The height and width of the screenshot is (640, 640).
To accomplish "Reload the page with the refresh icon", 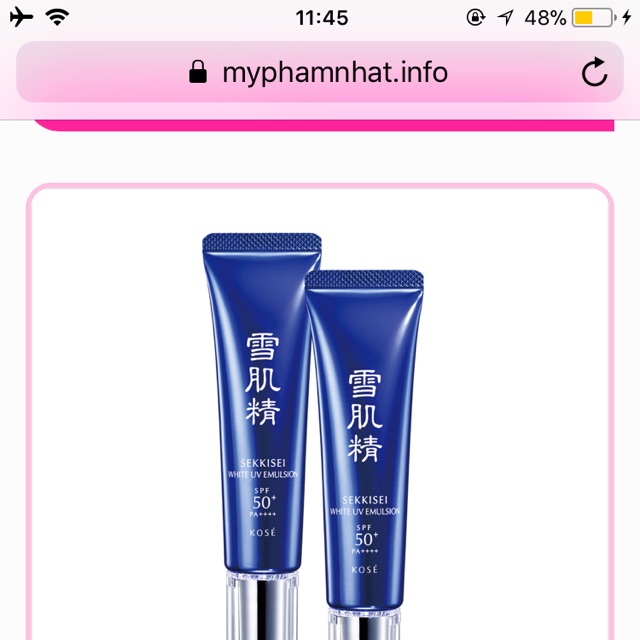I will (x=594, y=72).
